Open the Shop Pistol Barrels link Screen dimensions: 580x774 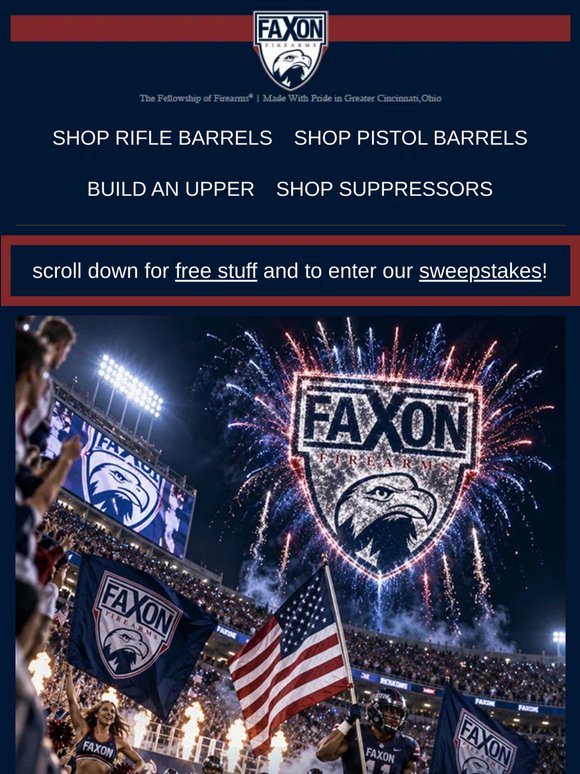411,138
